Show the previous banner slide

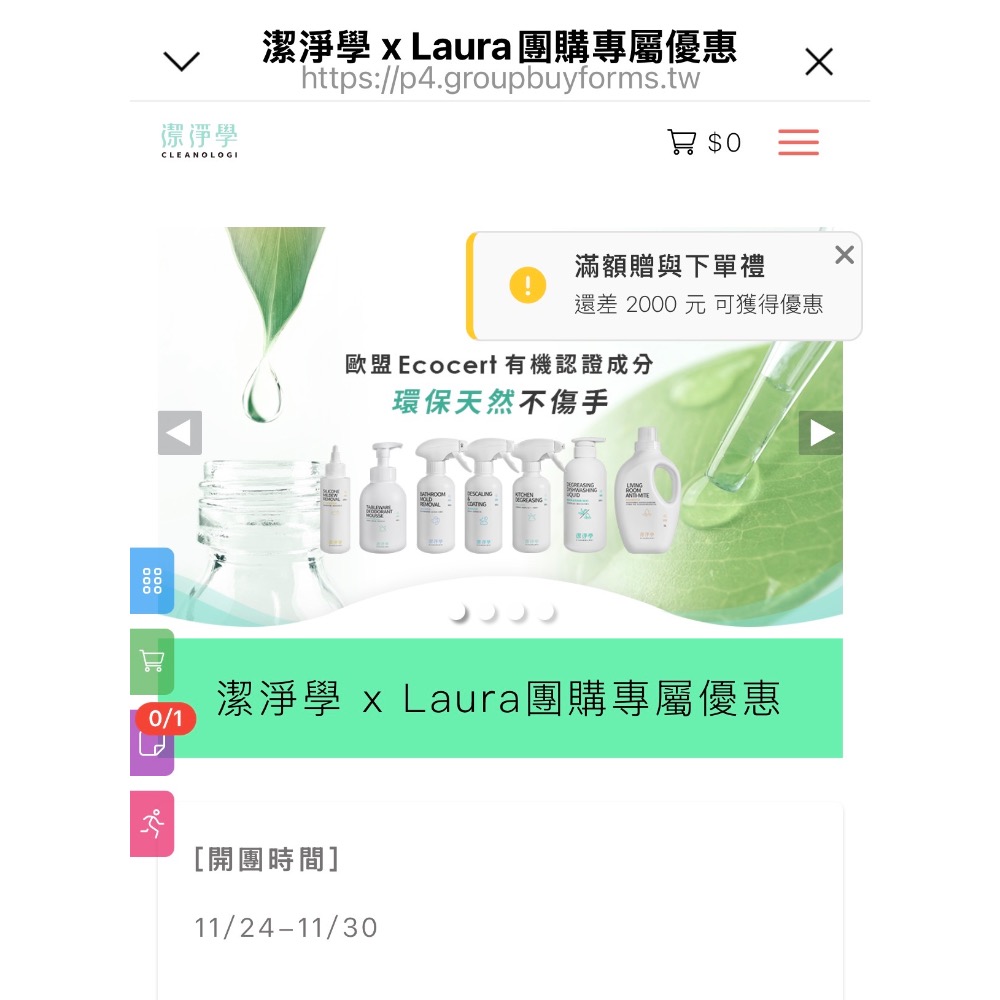click(x=180, y=433)
